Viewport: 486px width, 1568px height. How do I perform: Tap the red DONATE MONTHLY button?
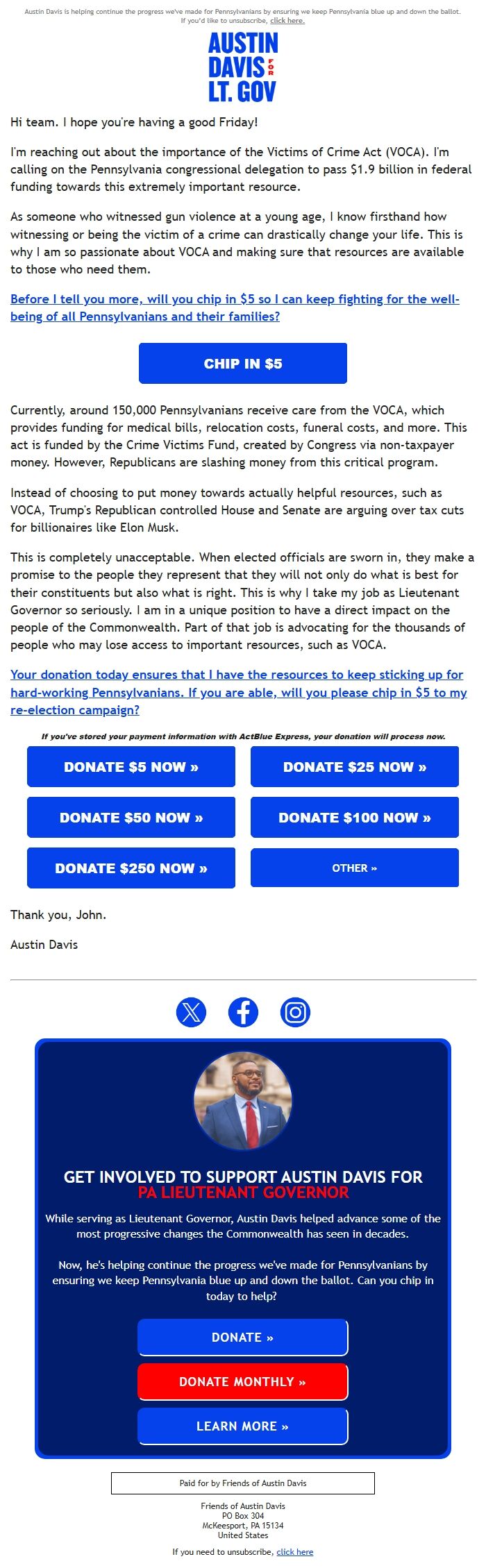tap(242, 1381)
